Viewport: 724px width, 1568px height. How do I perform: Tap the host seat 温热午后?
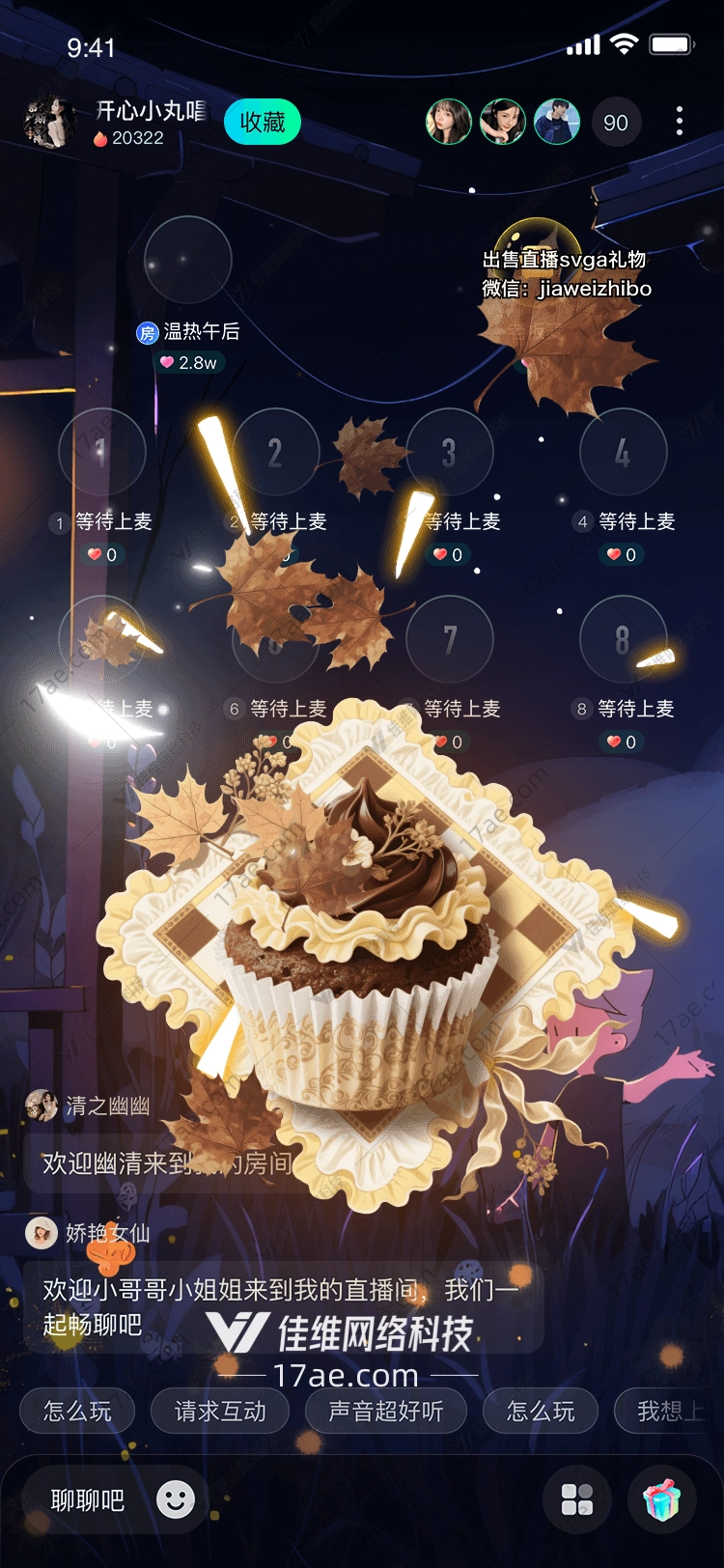[188, 261]
